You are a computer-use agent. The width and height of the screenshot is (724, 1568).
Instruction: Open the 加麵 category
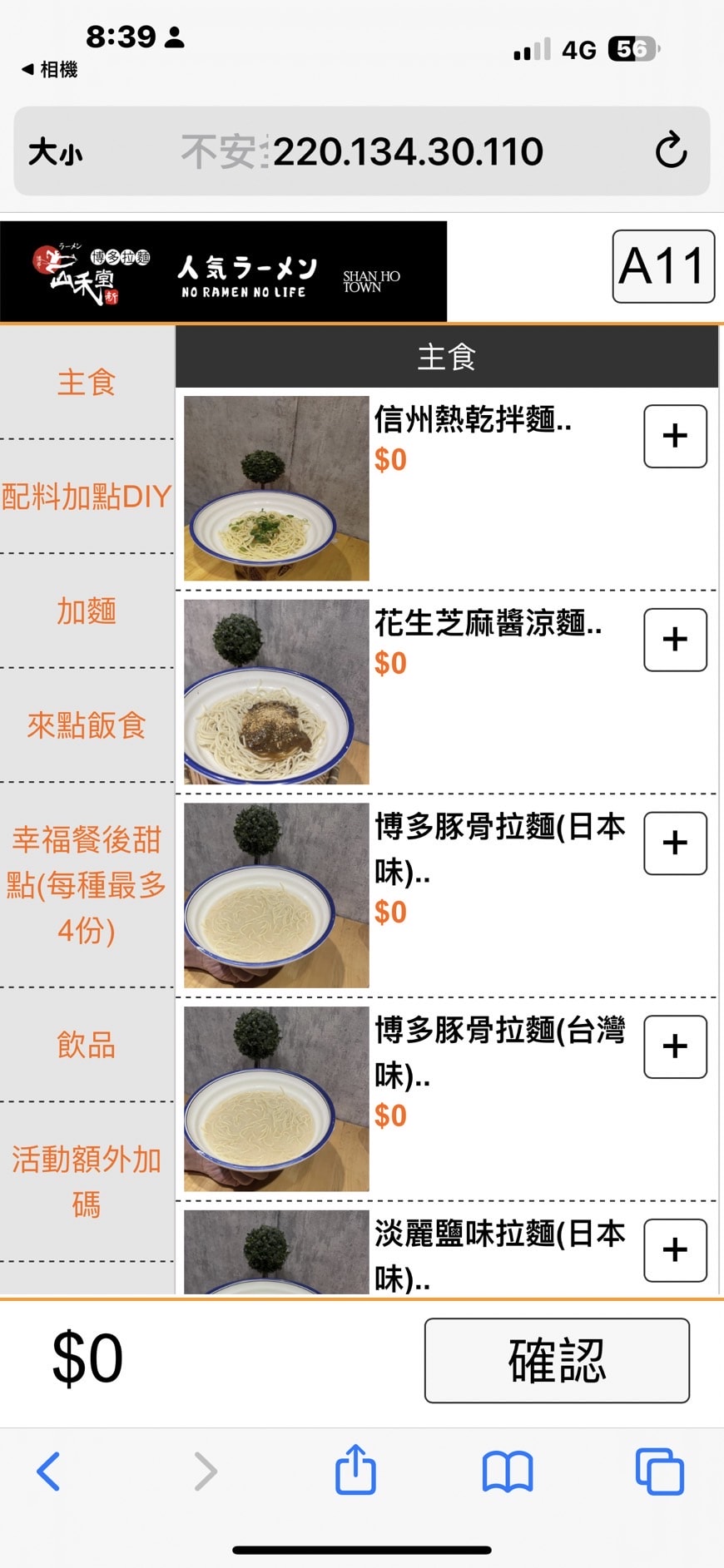point(87,611)
